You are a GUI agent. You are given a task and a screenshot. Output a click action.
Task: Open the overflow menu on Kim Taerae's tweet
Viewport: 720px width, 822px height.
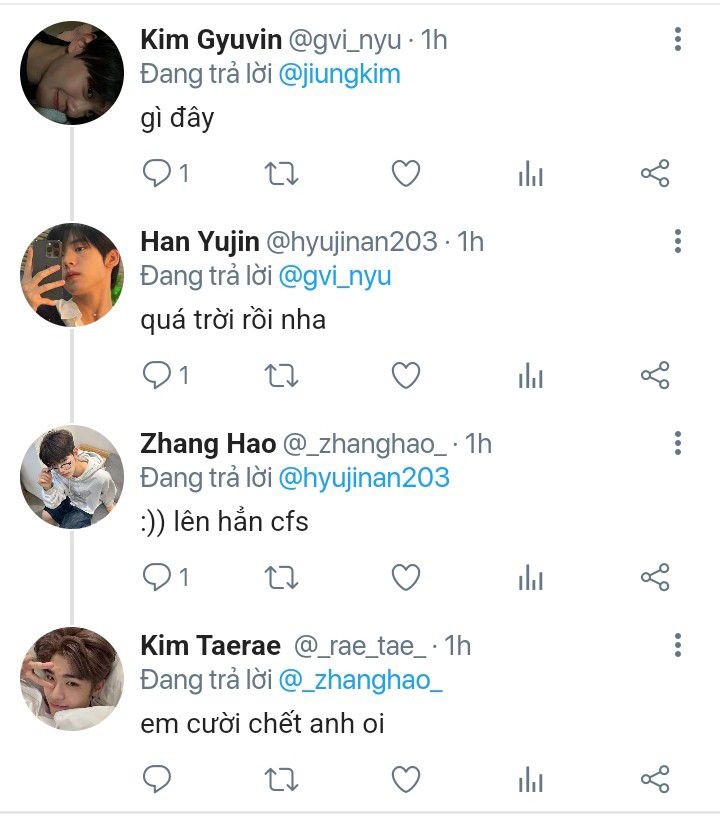click(x=678, y=645)
